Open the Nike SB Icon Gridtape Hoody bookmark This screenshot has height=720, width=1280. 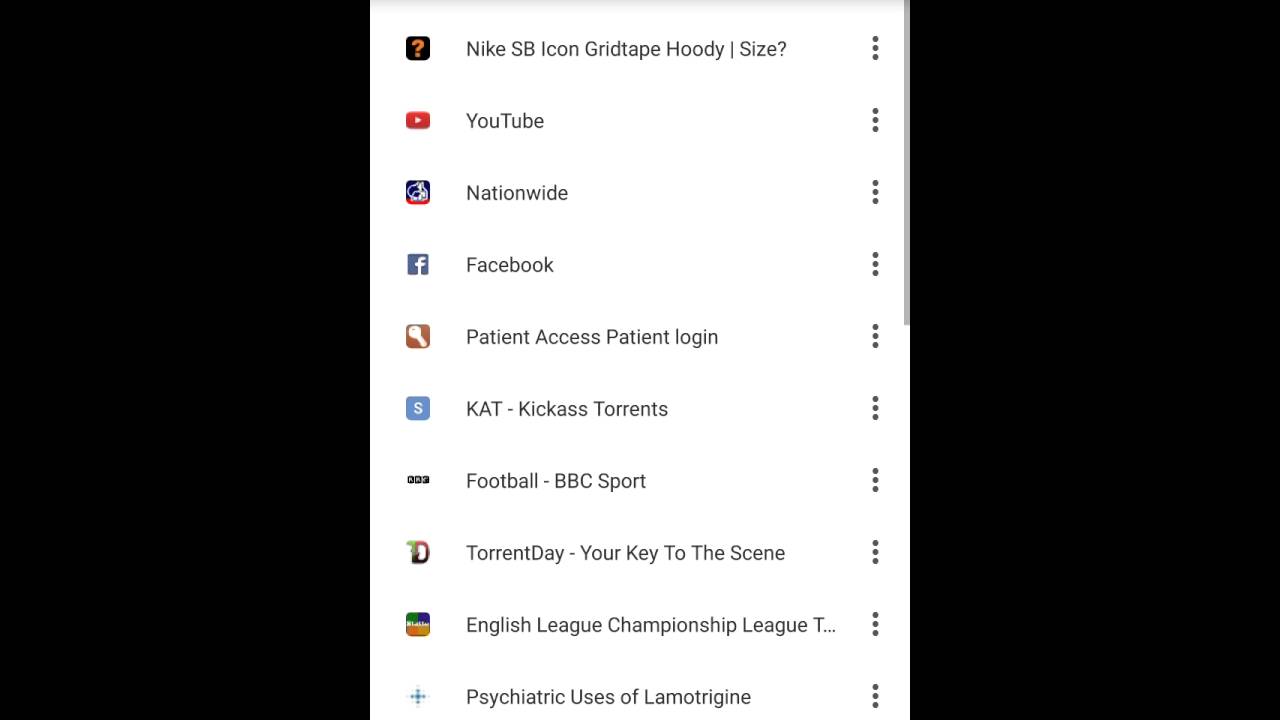click(626, 49)
